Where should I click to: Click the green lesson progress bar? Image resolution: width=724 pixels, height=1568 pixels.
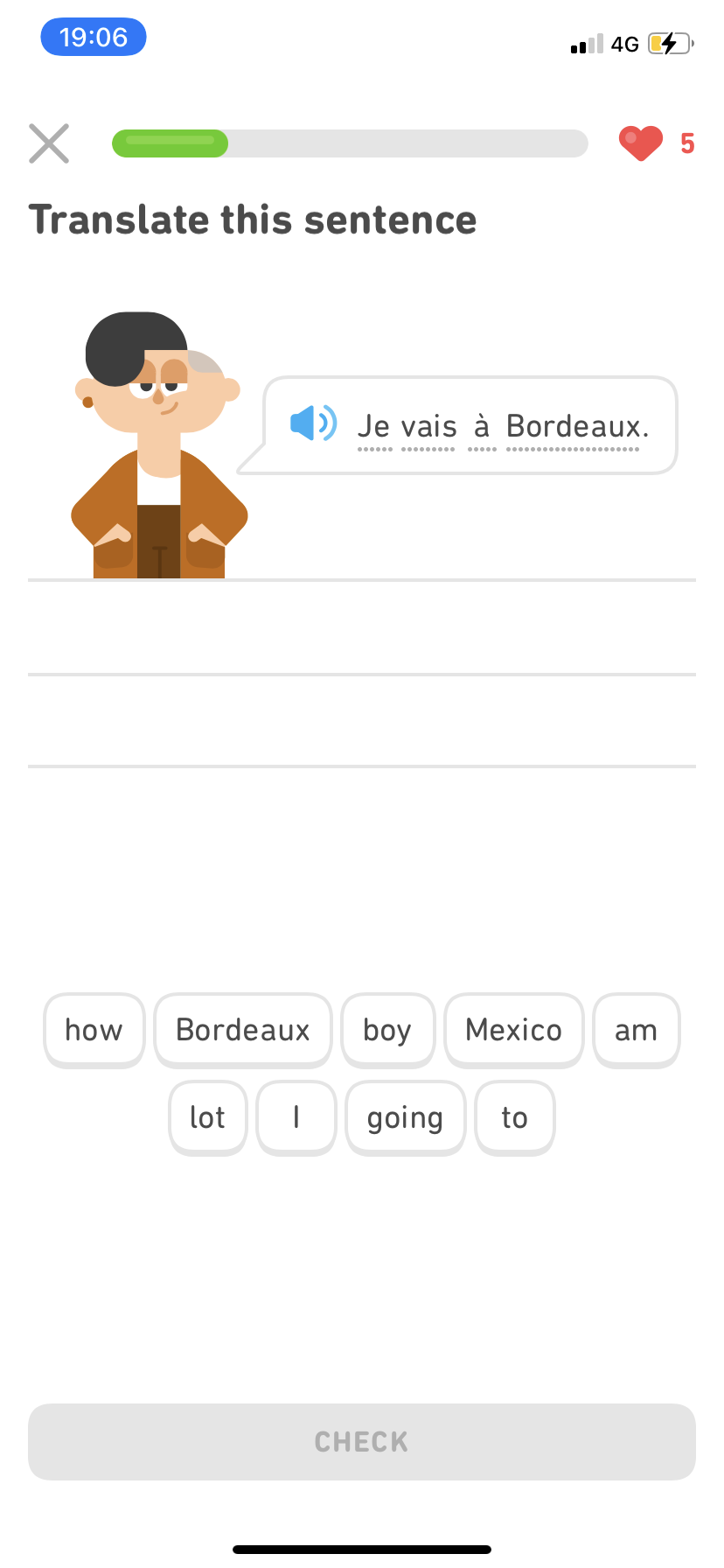[171, 143]
